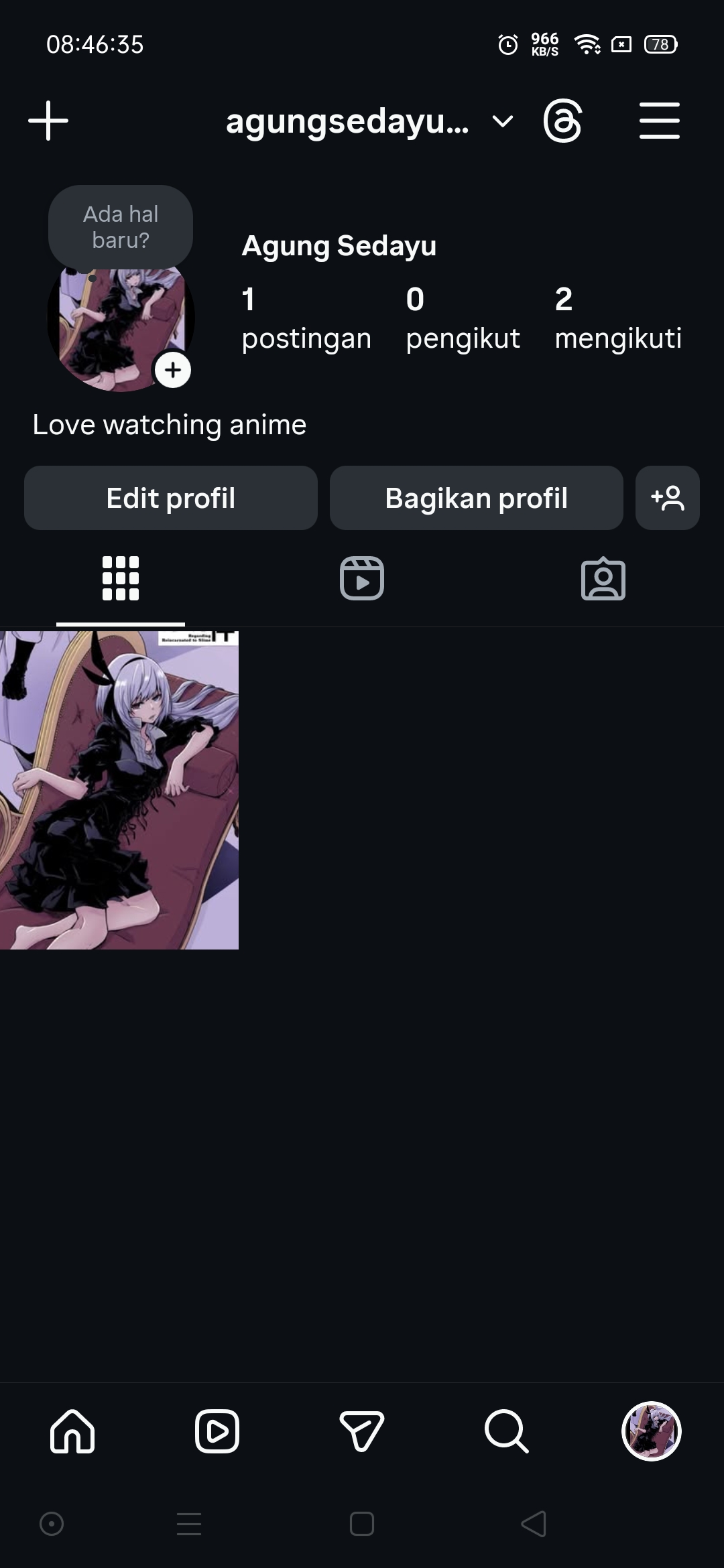This screenshot has width=724, height=1568.
Task: Switch to the Reels tab
Action: tap(362, 578)
